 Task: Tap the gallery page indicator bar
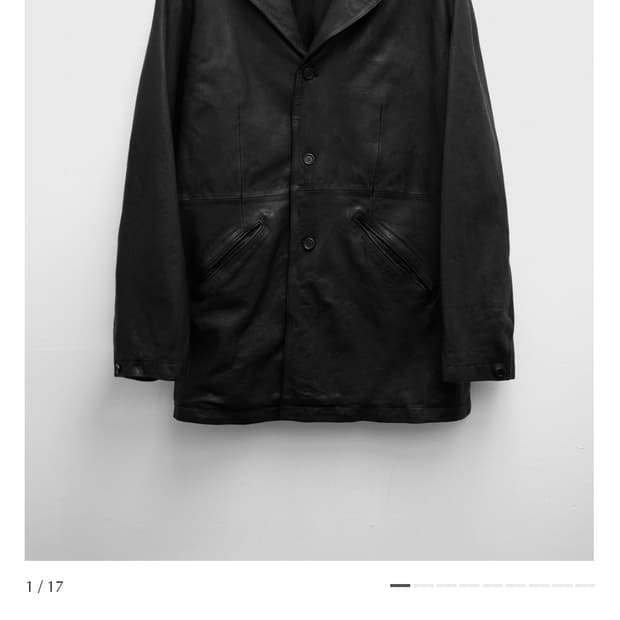click(492, 585)
